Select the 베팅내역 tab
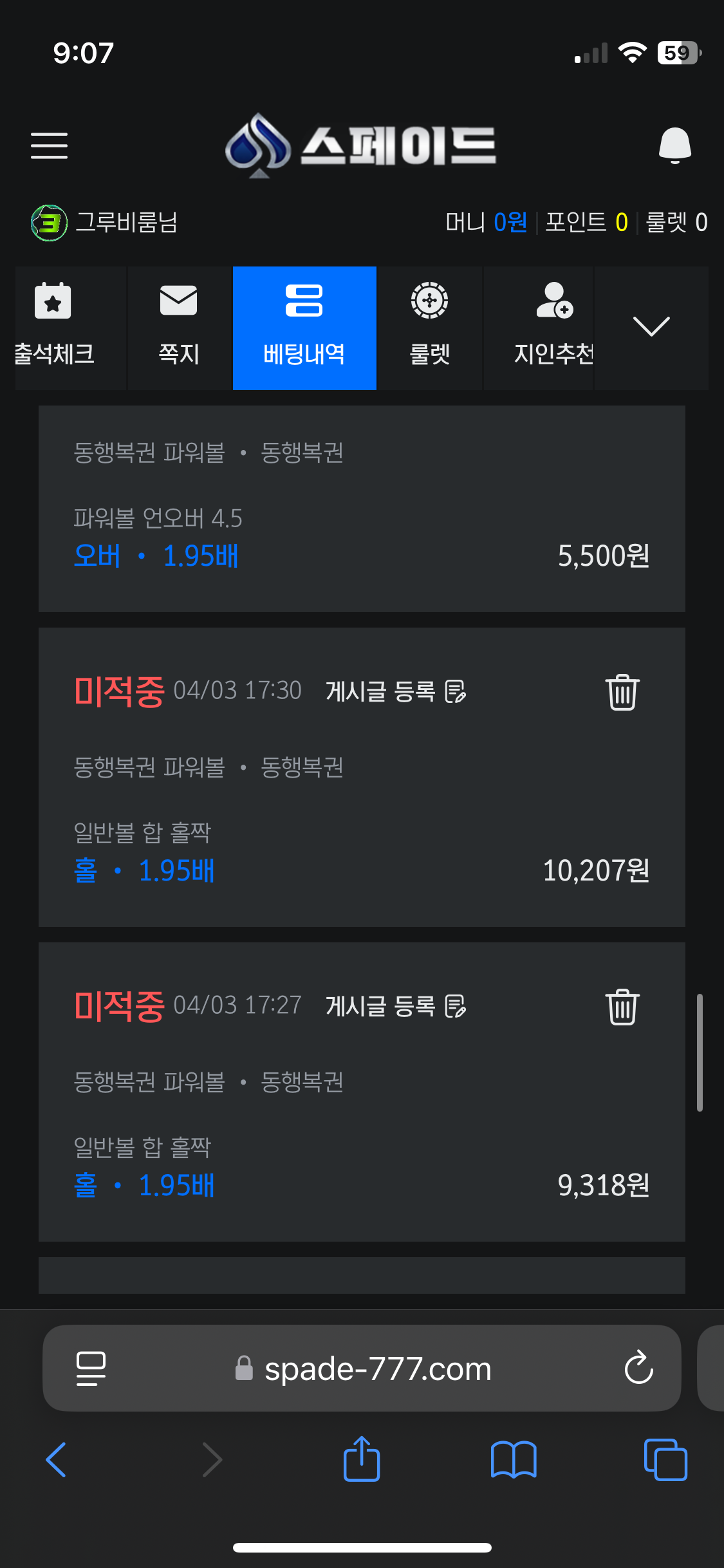The image size is (724, 1568). [x=304, y=328]
